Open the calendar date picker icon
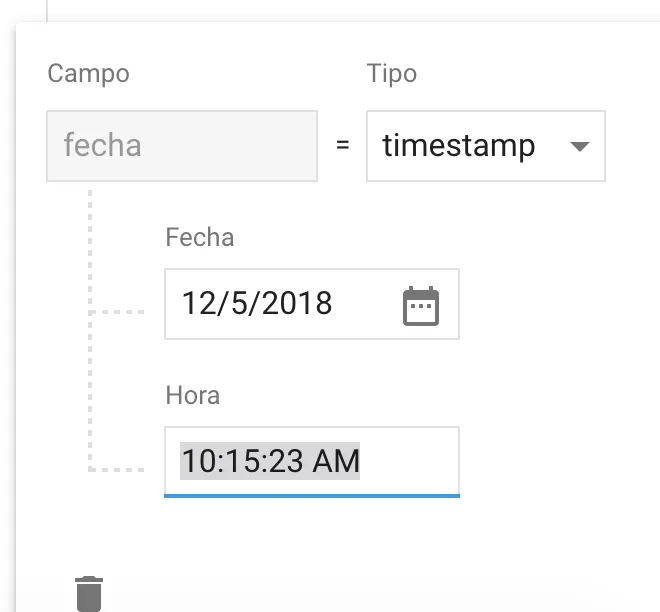 coord(421,305)
